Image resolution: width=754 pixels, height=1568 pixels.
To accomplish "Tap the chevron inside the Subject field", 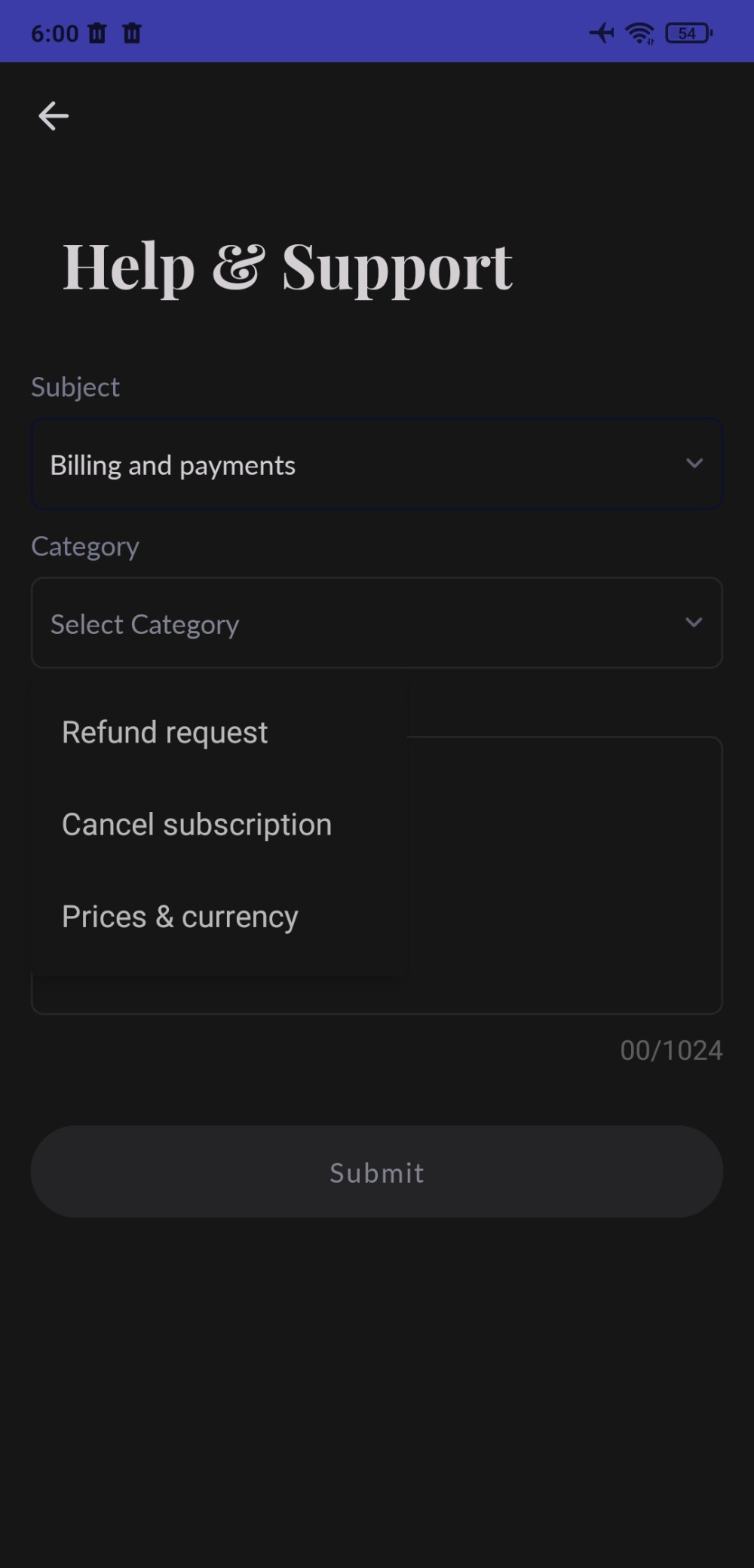I will tap(694, 464).
